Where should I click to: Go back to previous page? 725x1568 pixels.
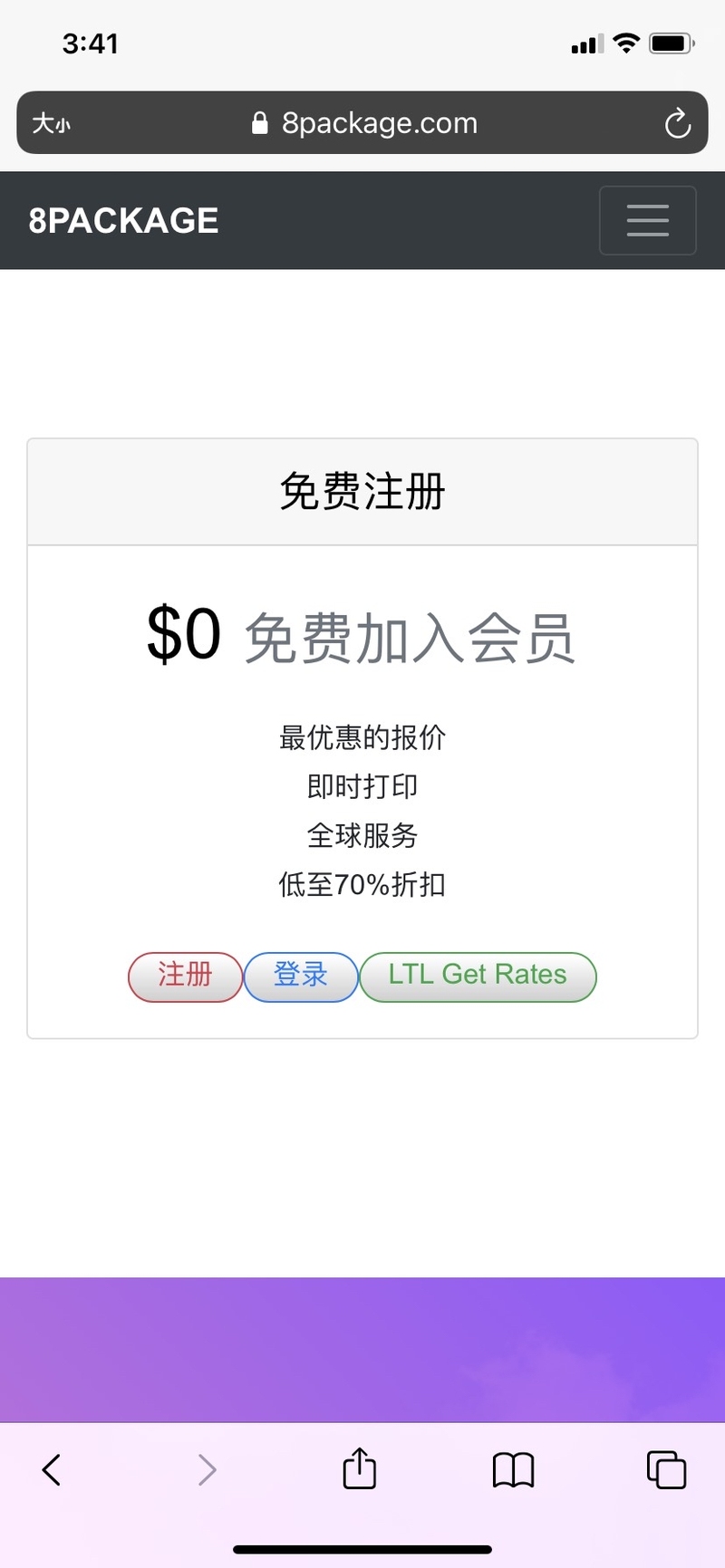(52, 1469)
